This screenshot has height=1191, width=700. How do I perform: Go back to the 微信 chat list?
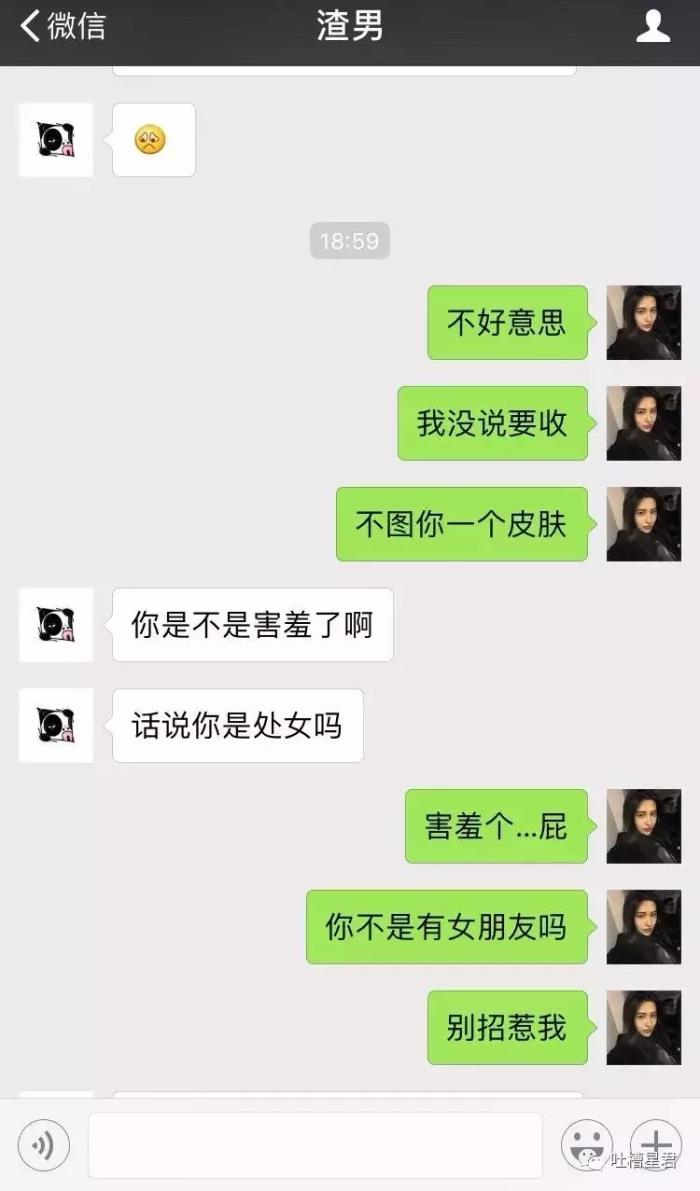click(x=62, y=27)
